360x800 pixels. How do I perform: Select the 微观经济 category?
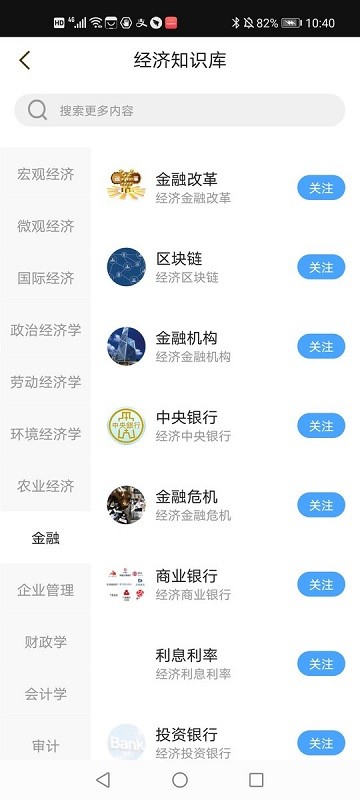(x=45, y=226)
